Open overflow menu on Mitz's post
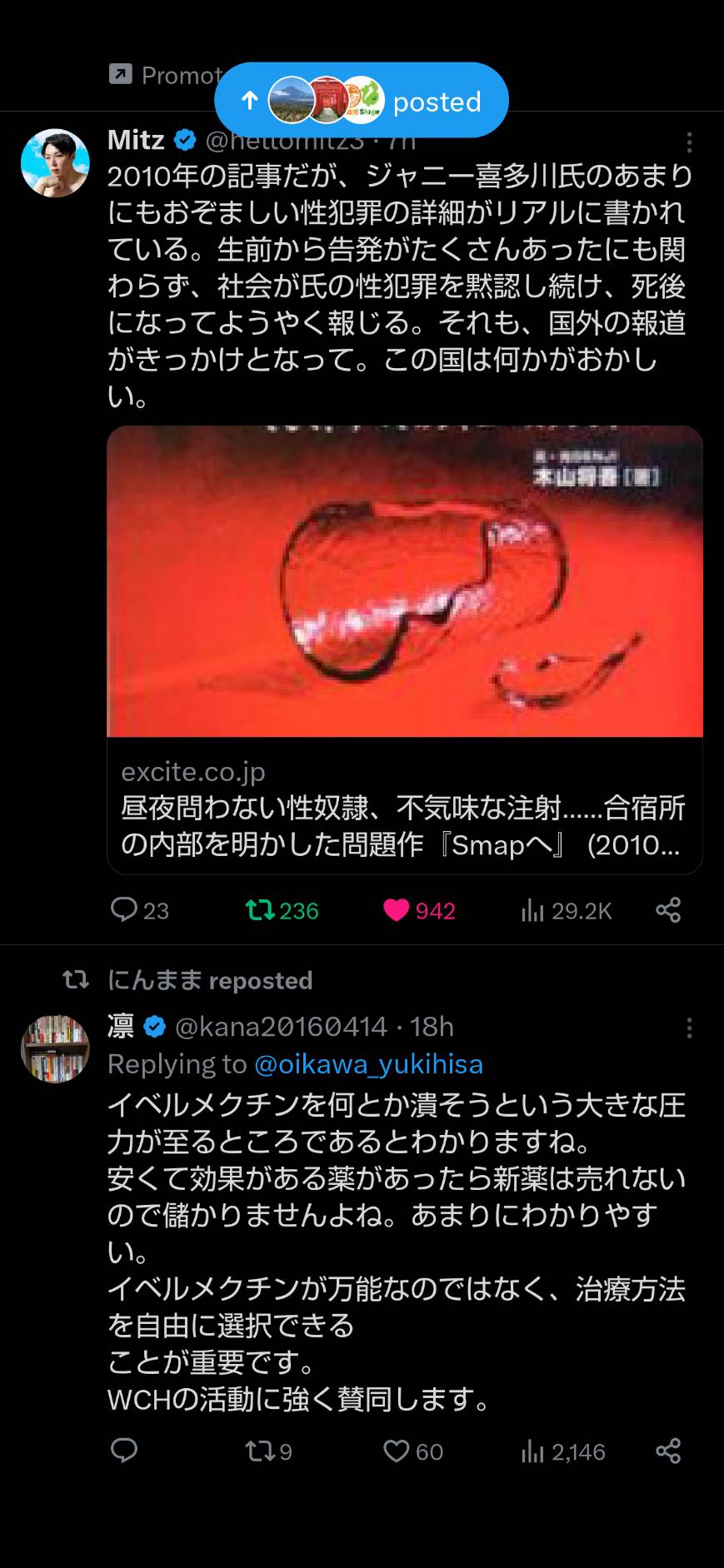The image size is (724, 1568). pos(689,142)
